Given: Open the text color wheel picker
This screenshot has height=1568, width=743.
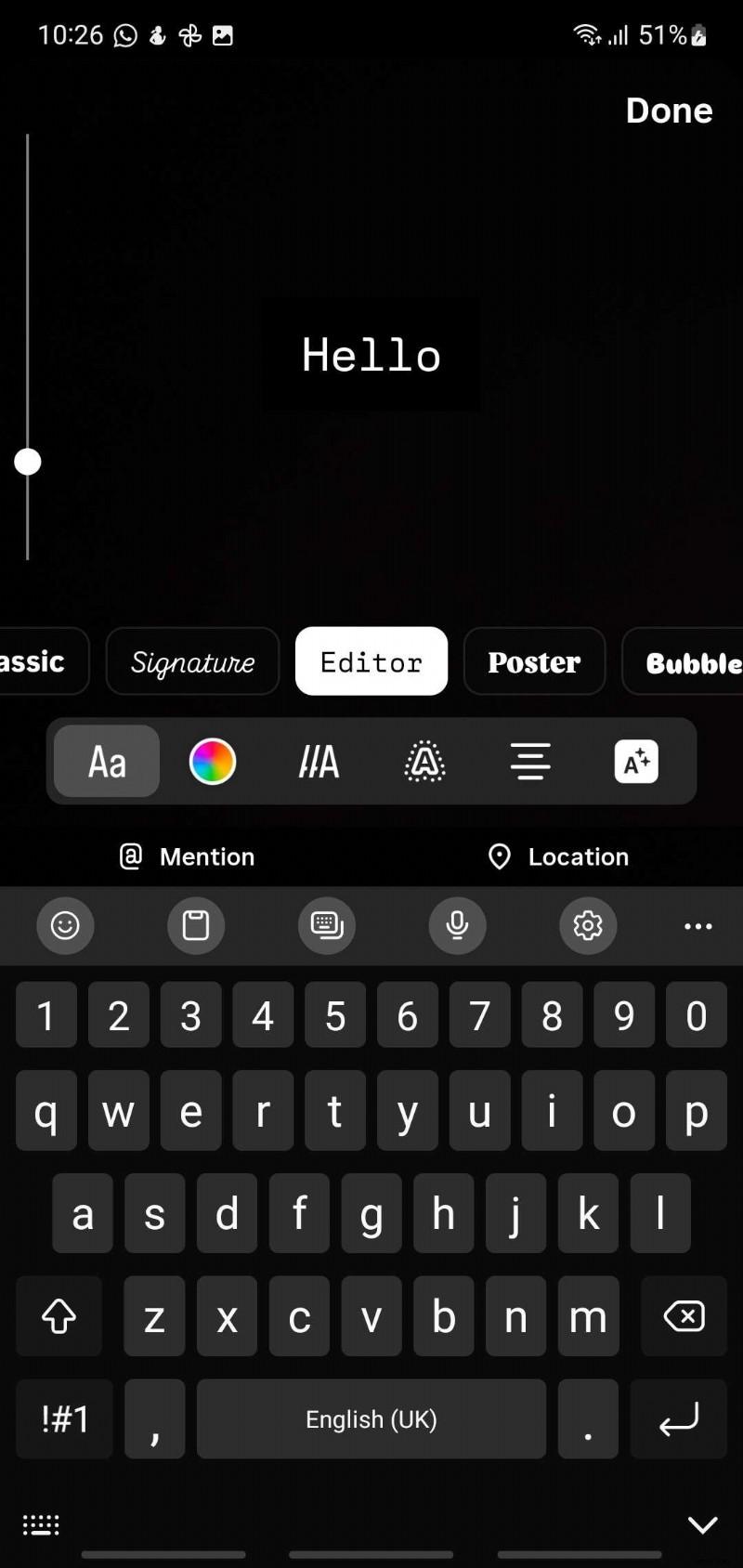Looking at the screenshot, I should pos(213,762).
